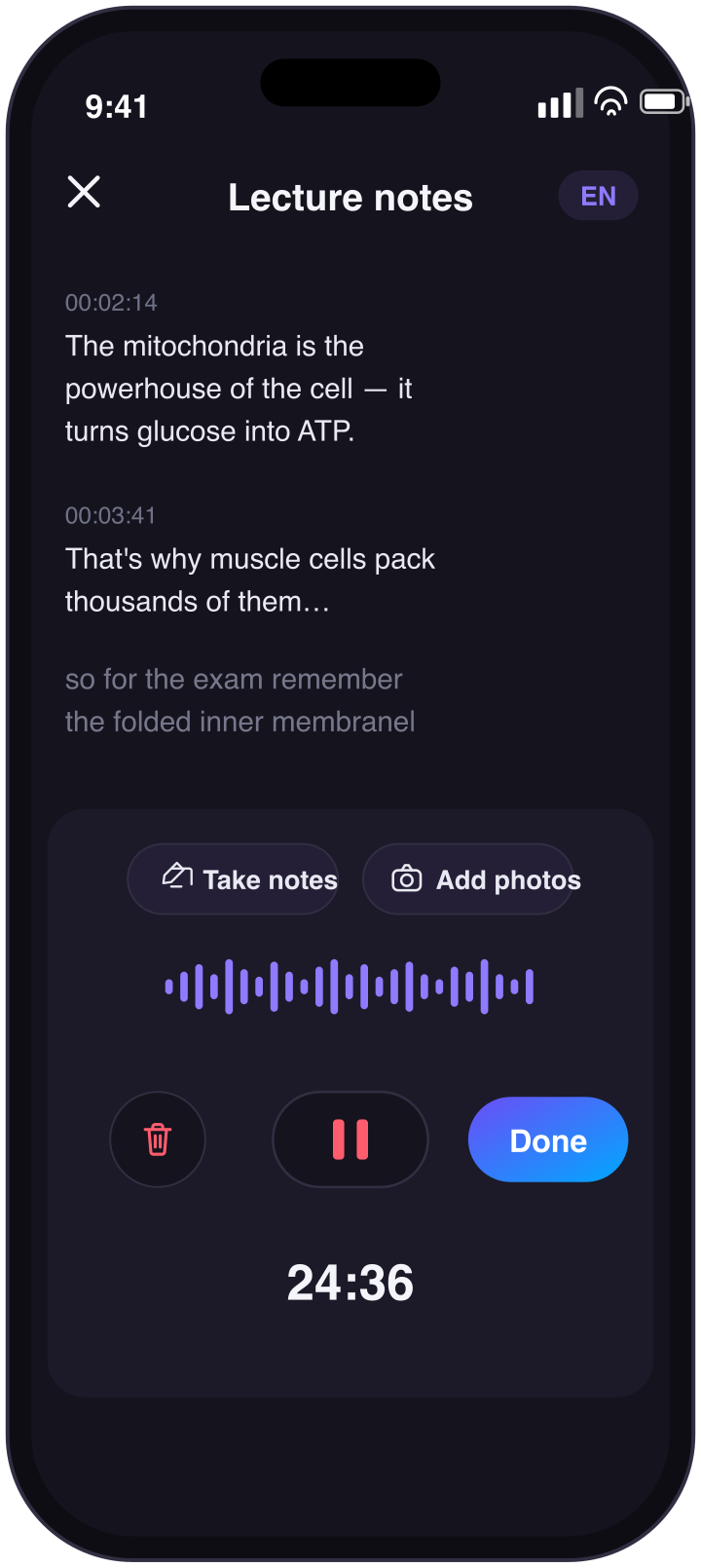The image size is (701, 1568).
Task: Select the Add photos chip
Action: (468, 879)
